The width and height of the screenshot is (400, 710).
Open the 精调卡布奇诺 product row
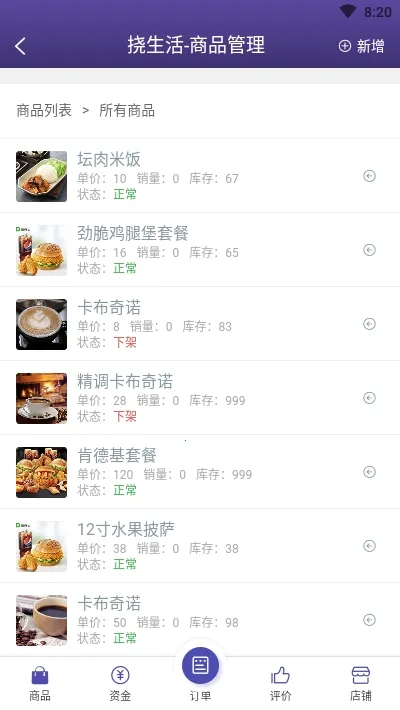tap(200, 398)
